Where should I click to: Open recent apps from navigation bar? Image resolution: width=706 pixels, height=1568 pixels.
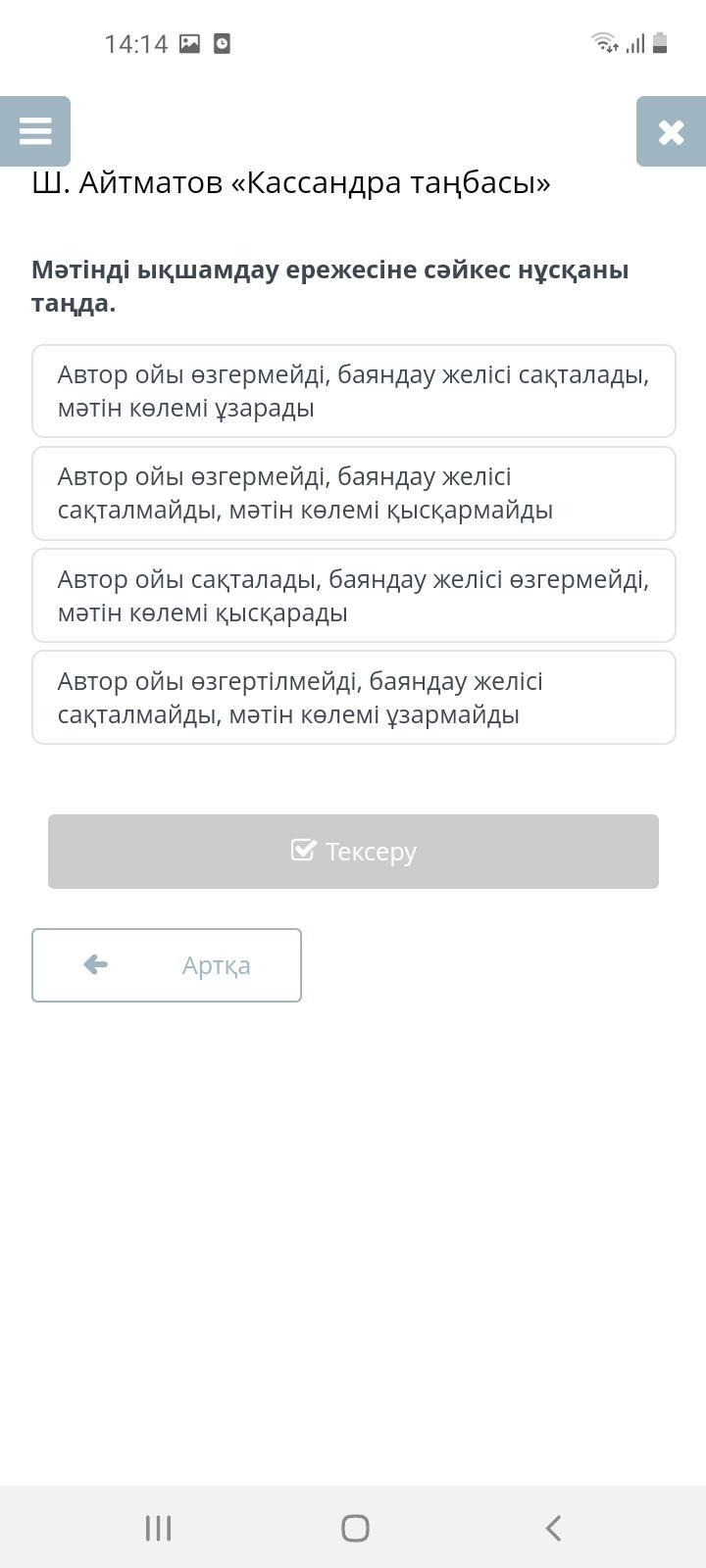point(158,1528)
